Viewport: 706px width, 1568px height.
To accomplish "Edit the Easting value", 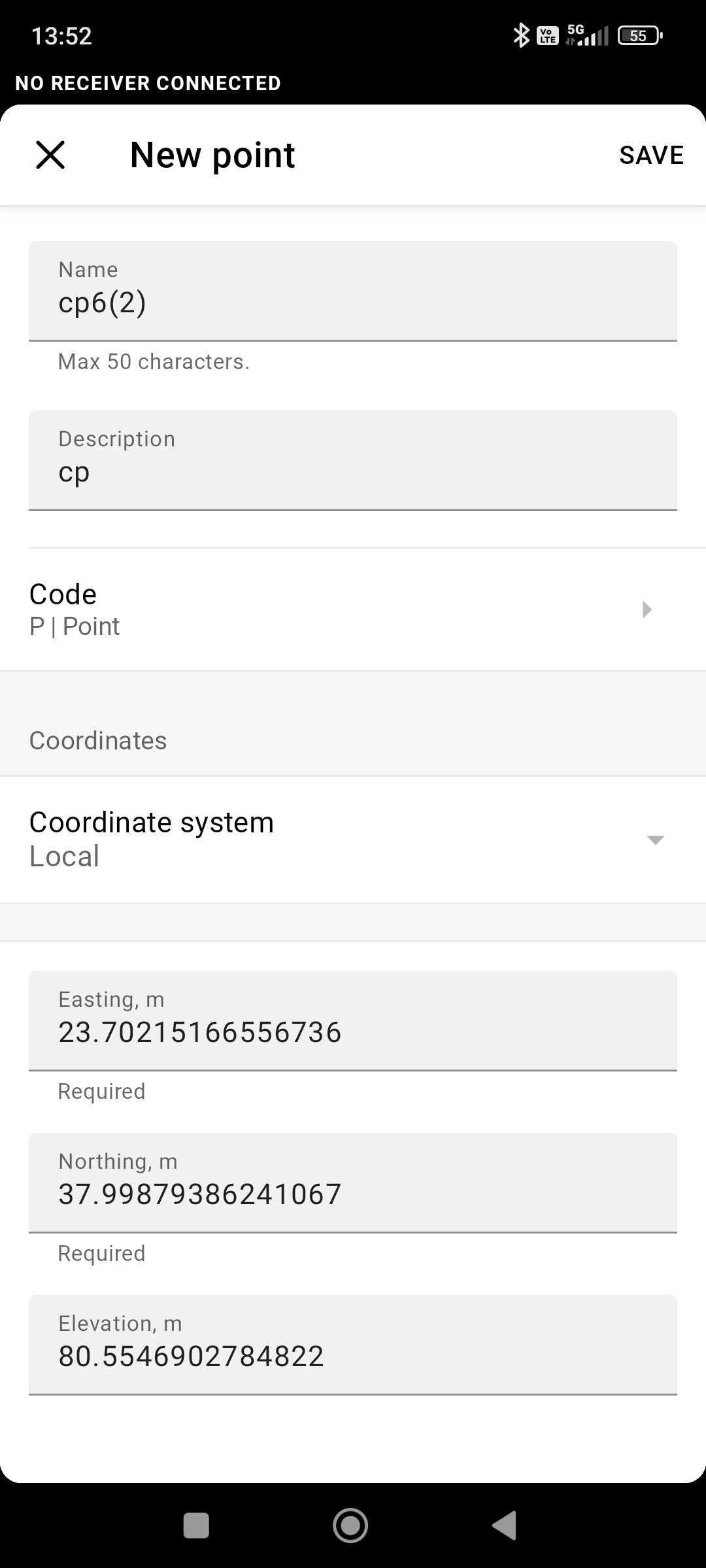I will click(353, 1021).
